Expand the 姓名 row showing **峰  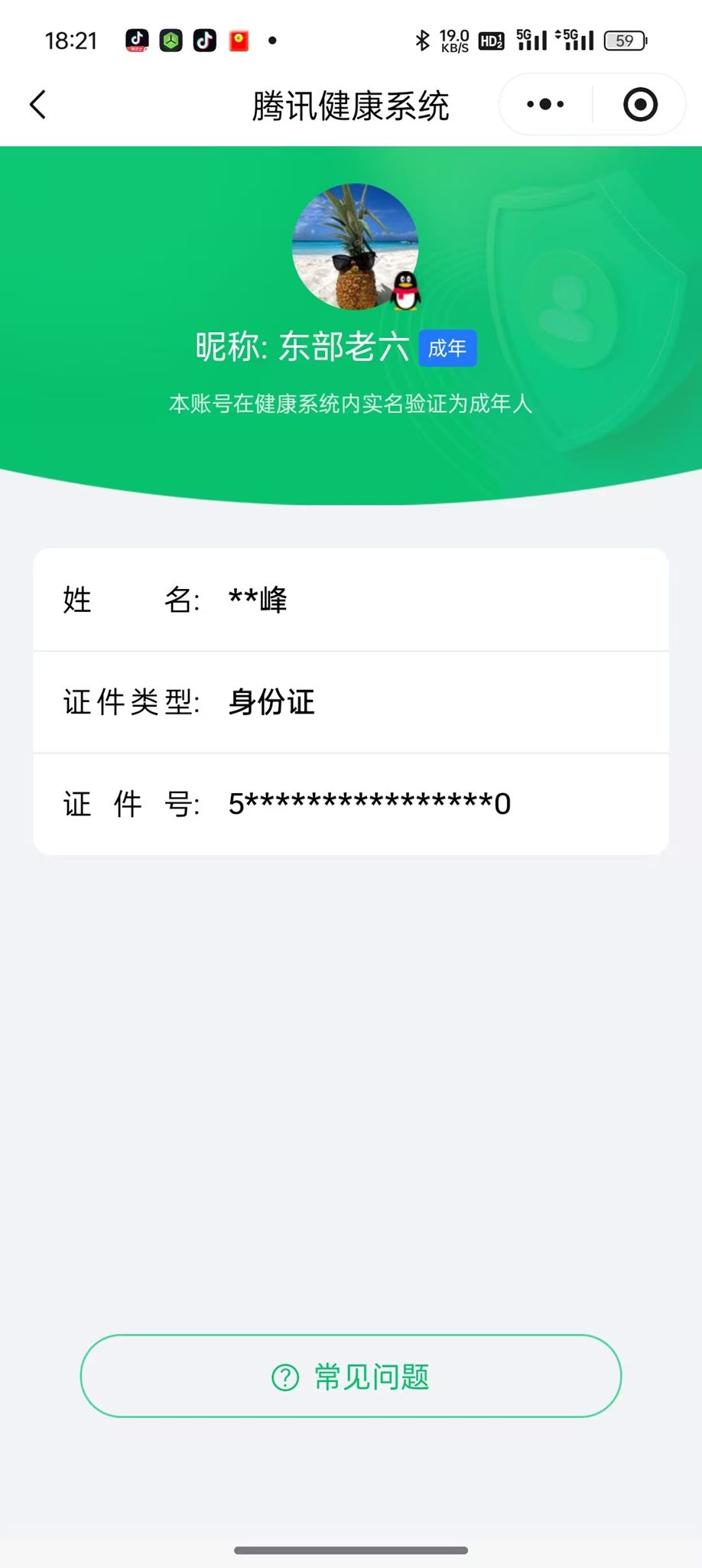pos(350,600)
